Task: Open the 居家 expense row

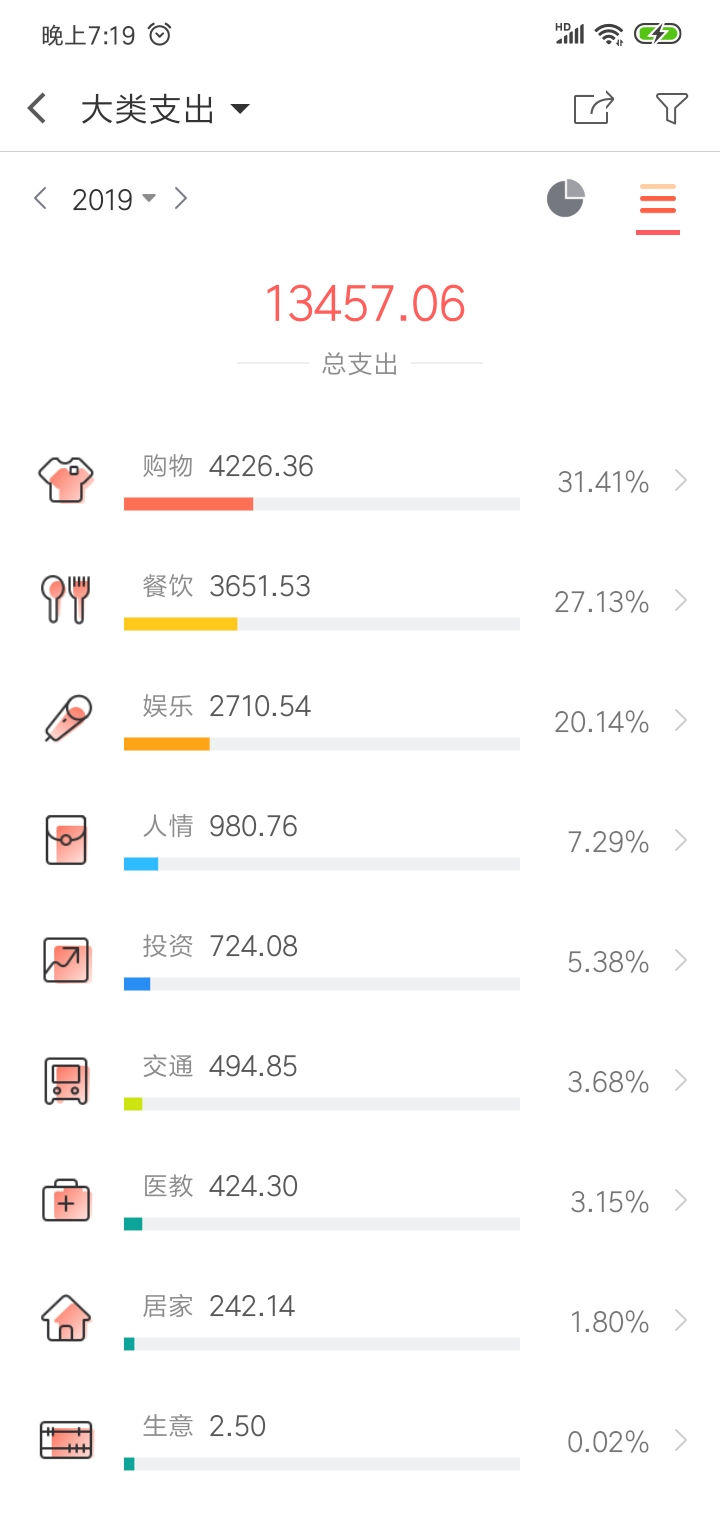Action: click(360, 1321)
